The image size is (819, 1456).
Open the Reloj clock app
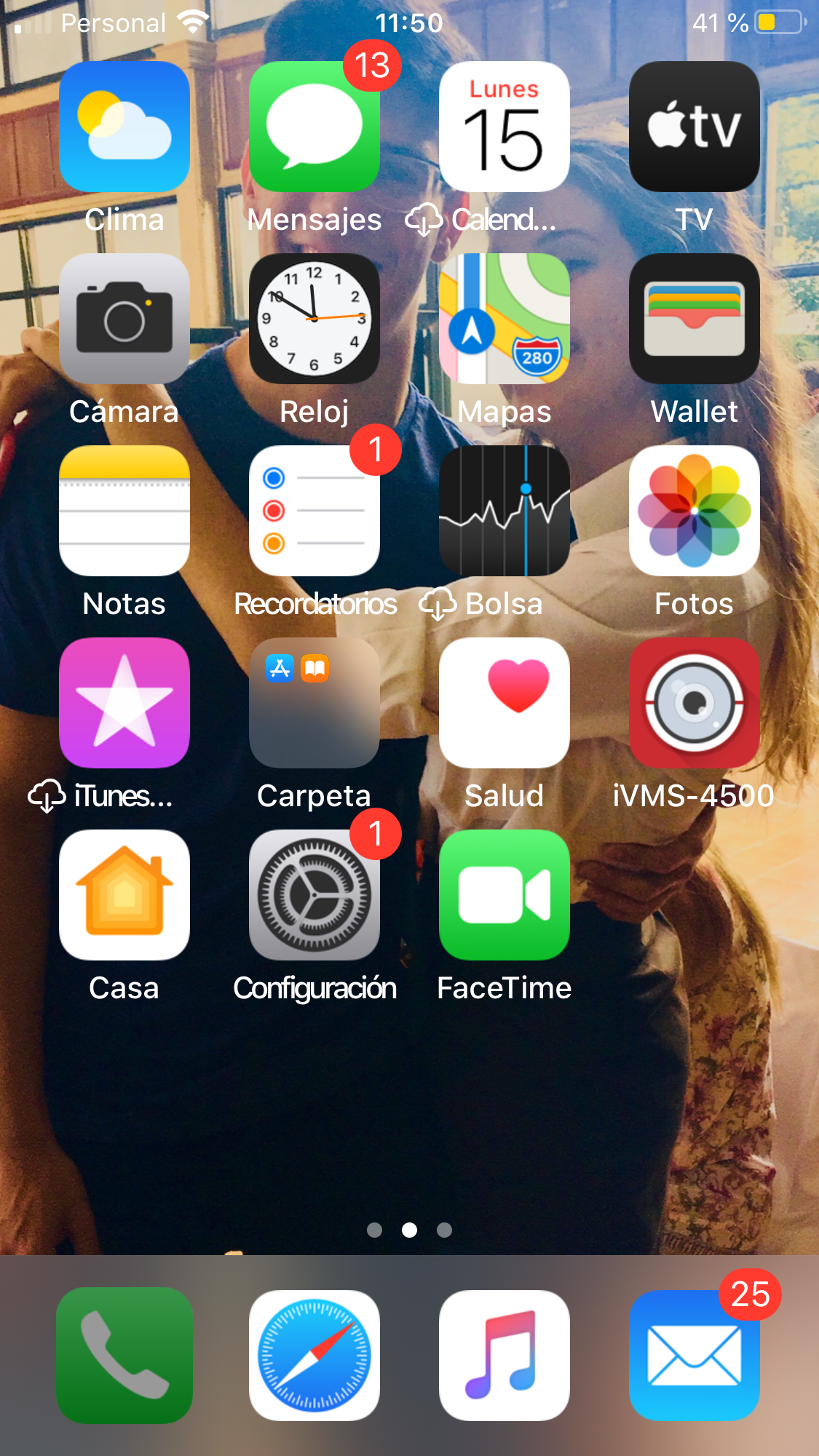(314, 319)
